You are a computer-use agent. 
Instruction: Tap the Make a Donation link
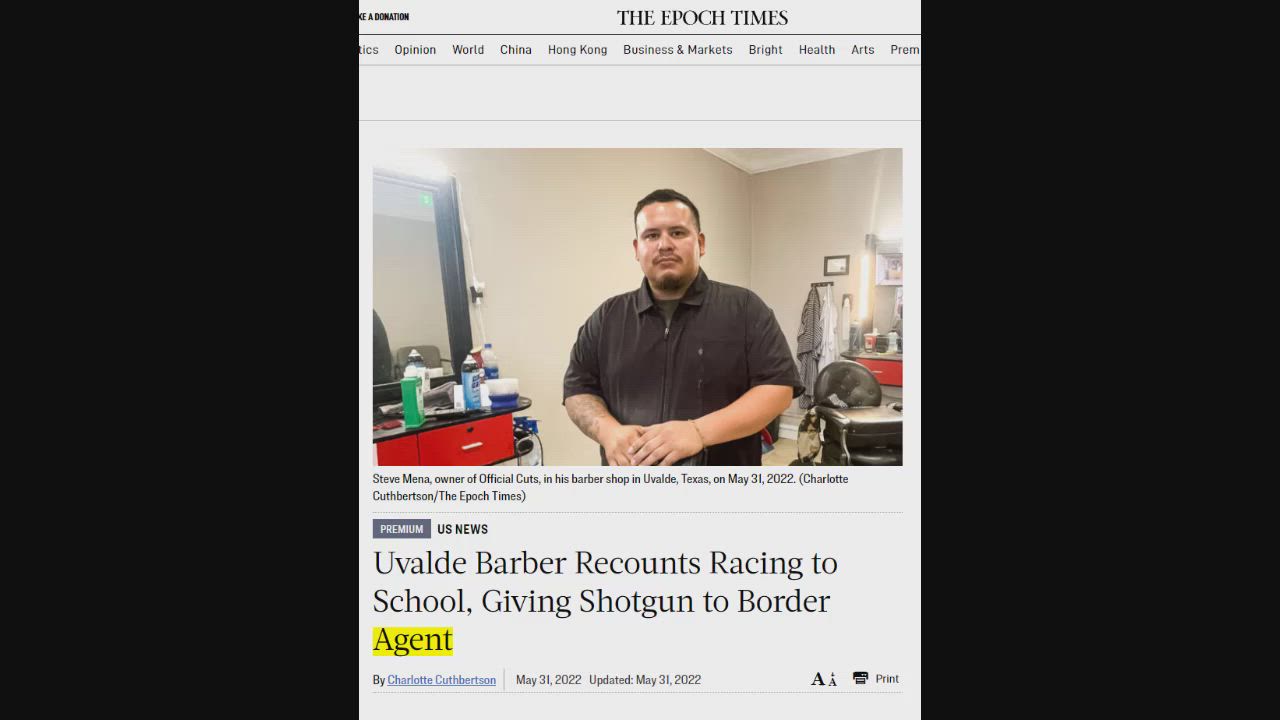click(384, 17)
